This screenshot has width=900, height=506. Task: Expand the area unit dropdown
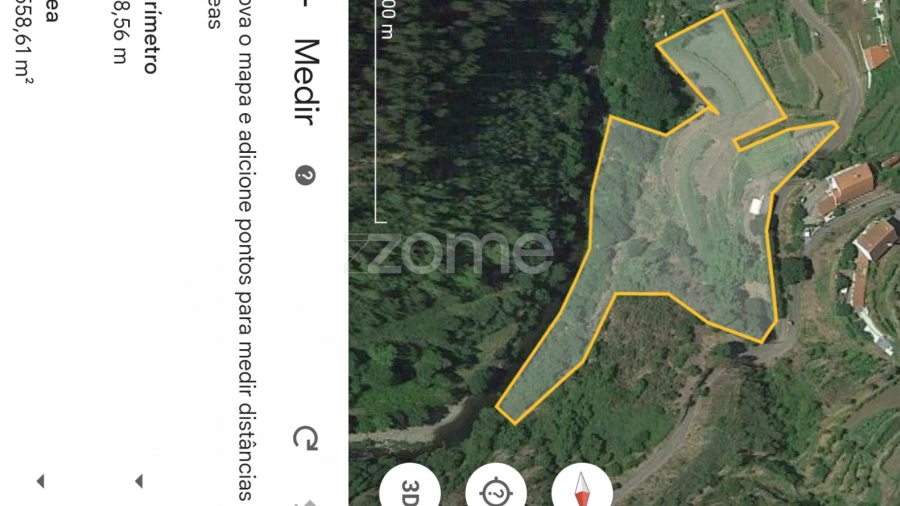(x=41, y=482)
